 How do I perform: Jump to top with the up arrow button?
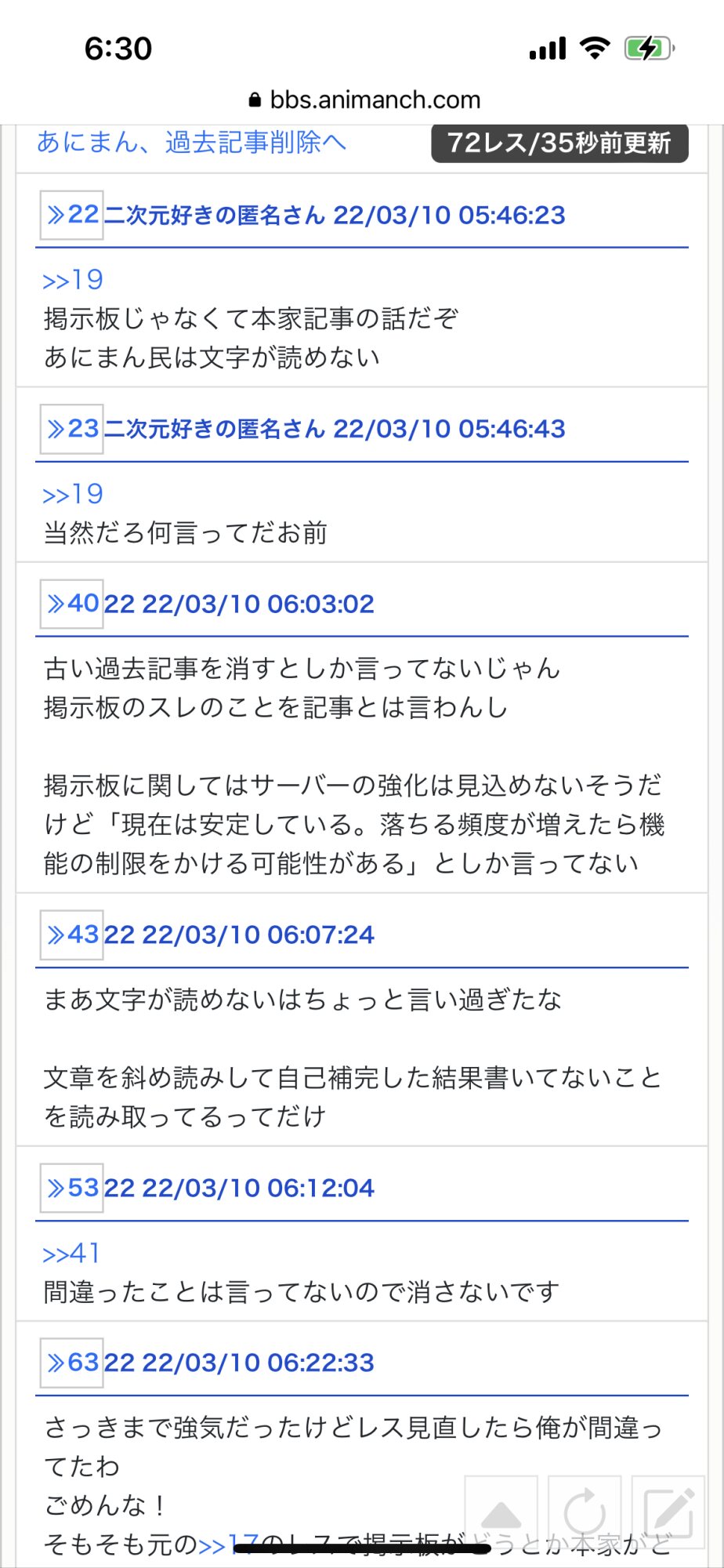tap(501, 1512)
